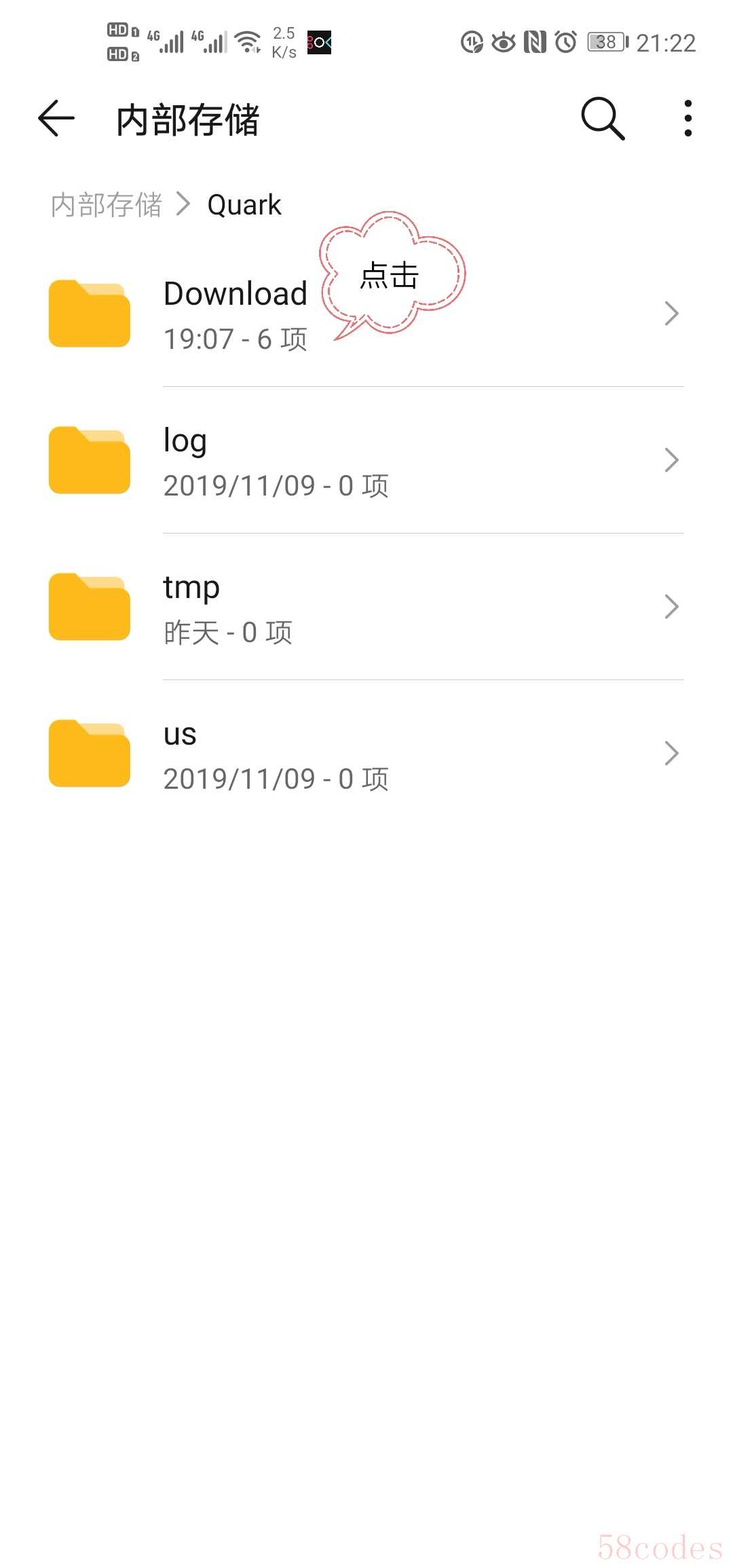The width and height of the screenshot is (733, 1568).
Task: Open the search magnifier
Action: [x=603, y=119]
